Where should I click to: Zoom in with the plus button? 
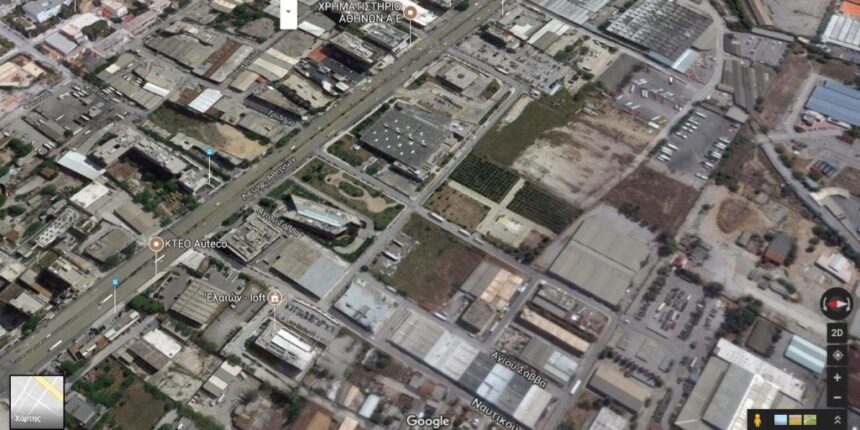837,377
